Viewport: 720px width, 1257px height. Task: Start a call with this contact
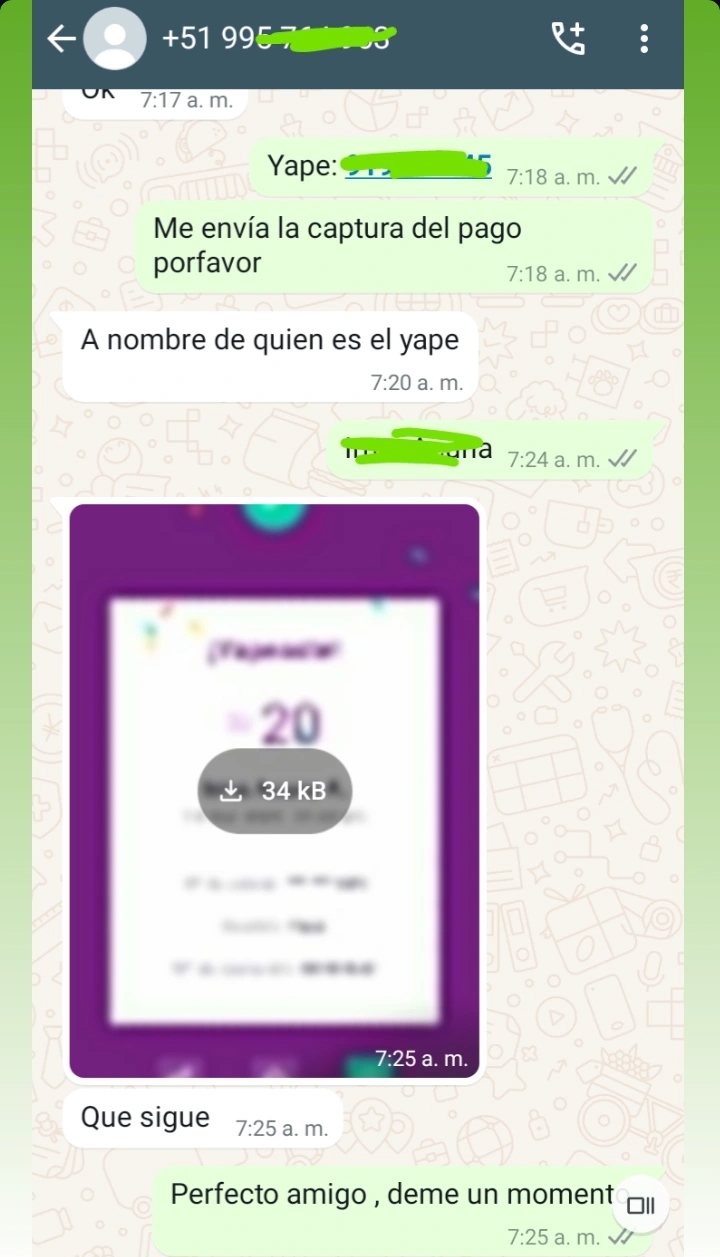point(568,39)
